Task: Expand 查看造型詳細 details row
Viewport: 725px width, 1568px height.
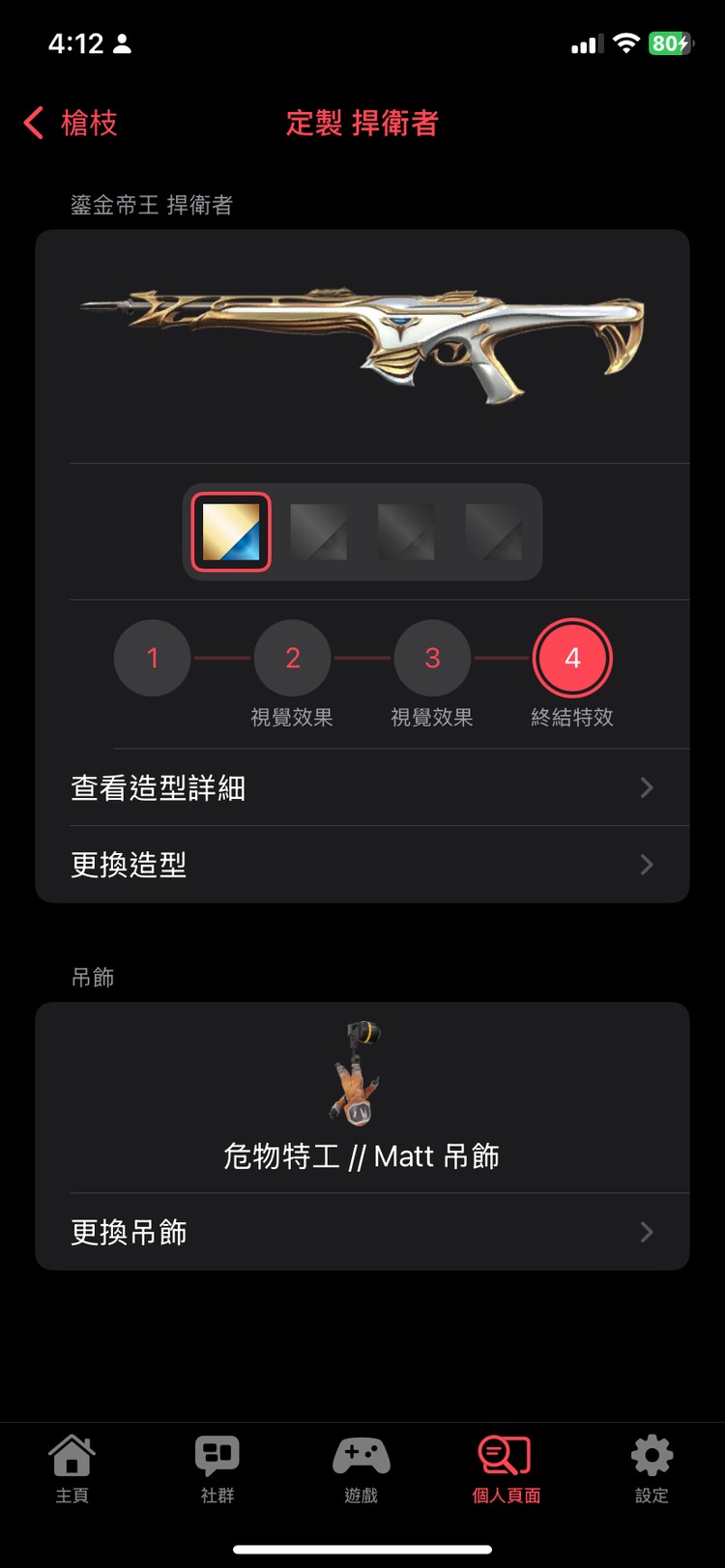Action: tap(362, 787)
